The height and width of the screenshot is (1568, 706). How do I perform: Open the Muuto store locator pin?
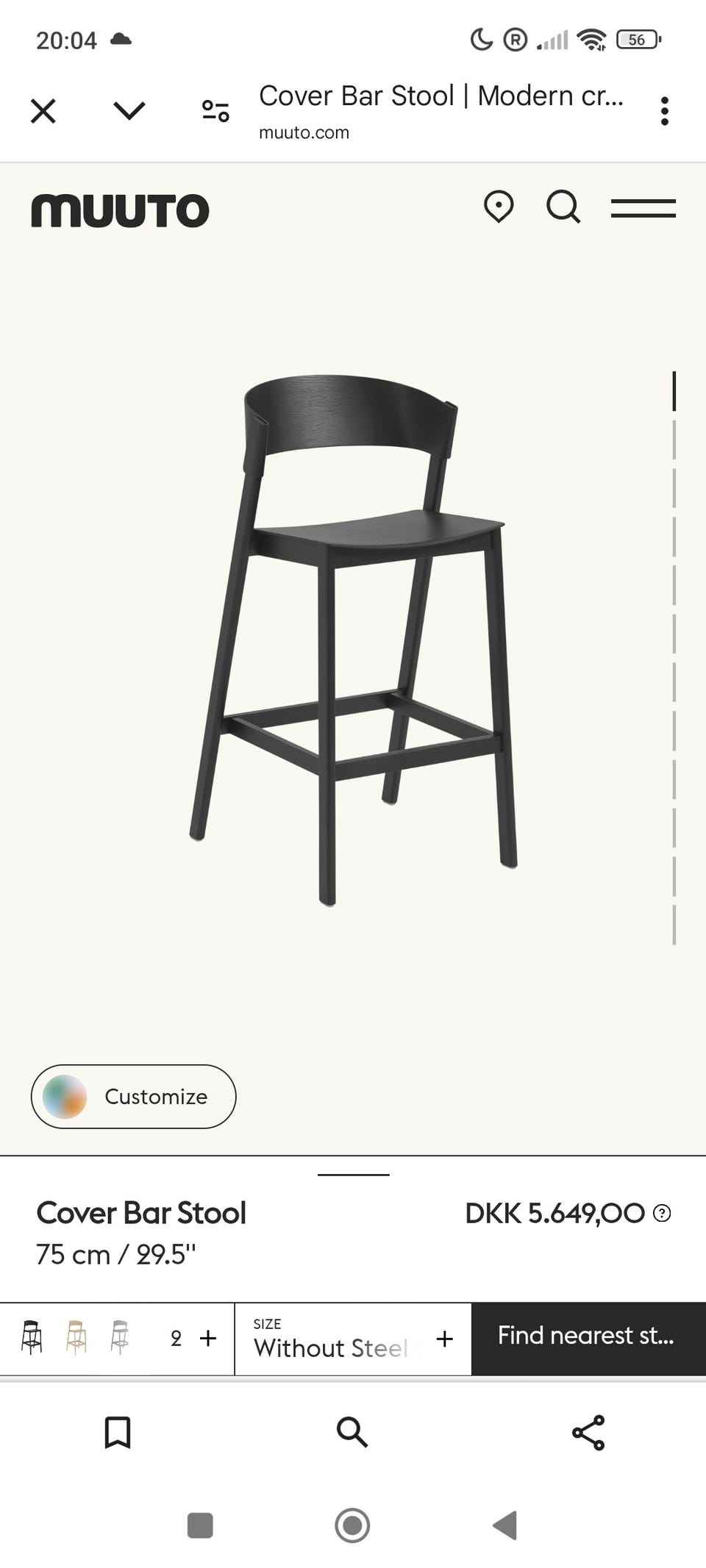point(499,207)
